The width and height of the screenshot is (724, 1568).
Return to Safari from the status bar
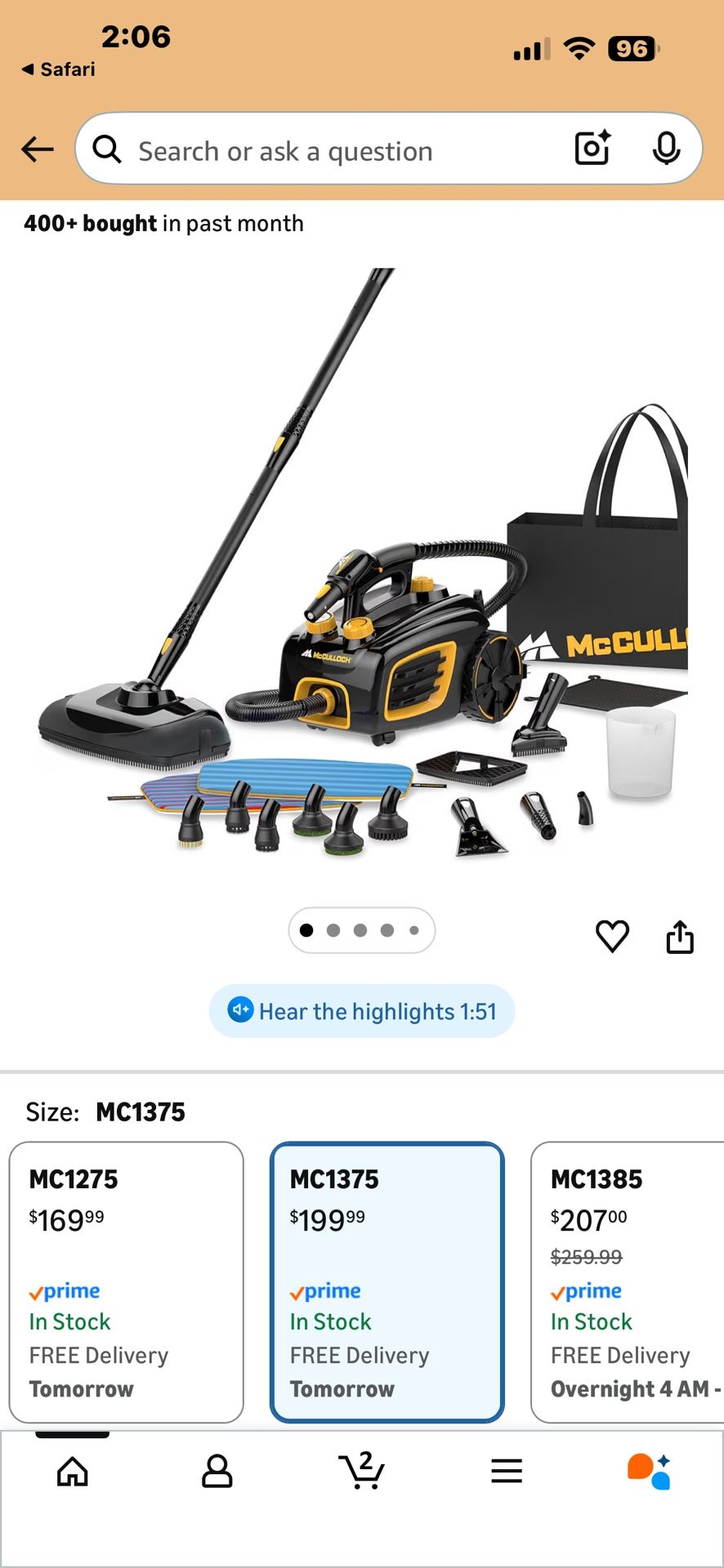tap(58, 69)
